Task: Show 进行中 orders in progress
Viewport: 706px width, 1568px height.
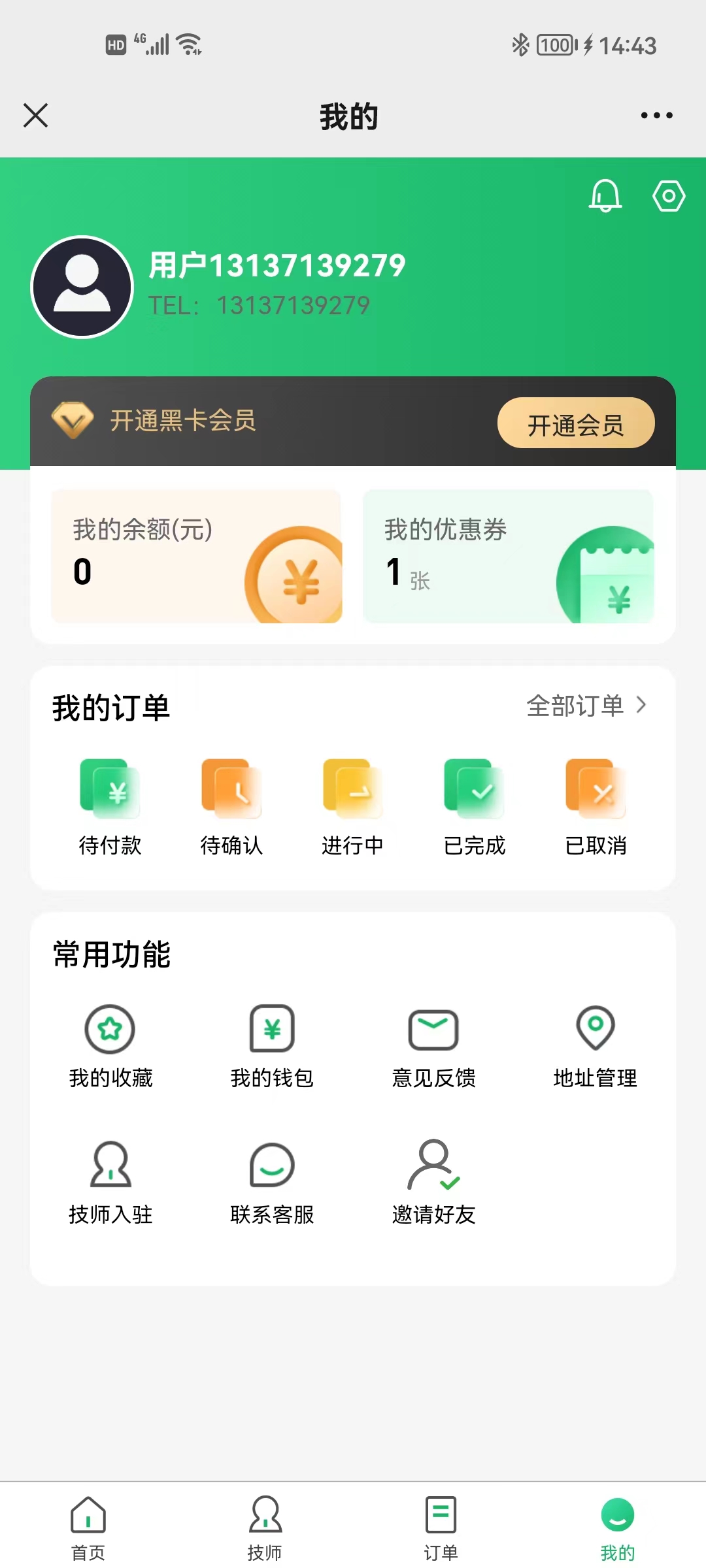Action: tap(352, 807)
